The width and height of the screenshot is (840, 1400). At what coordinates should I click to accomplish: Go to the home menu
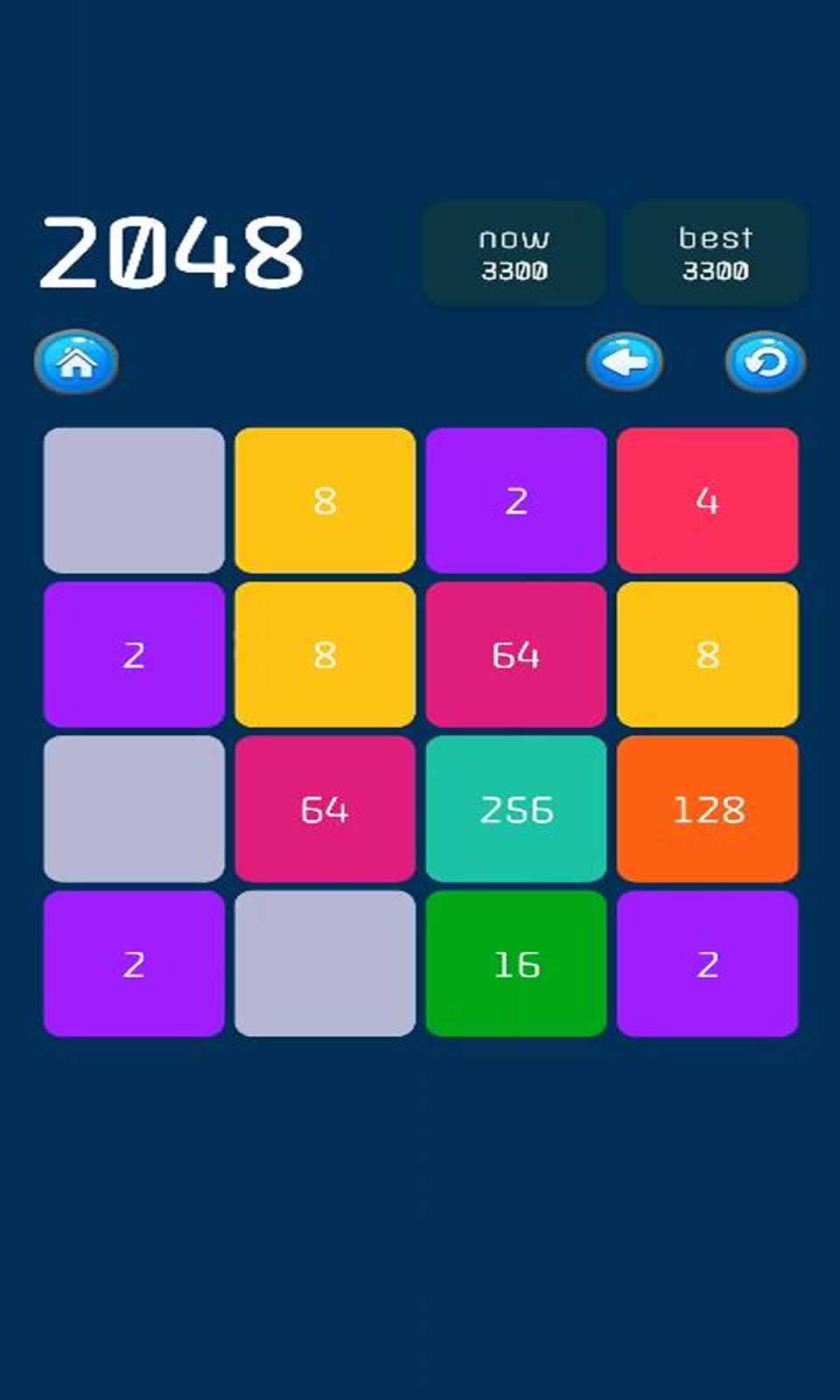click(76, 361)
